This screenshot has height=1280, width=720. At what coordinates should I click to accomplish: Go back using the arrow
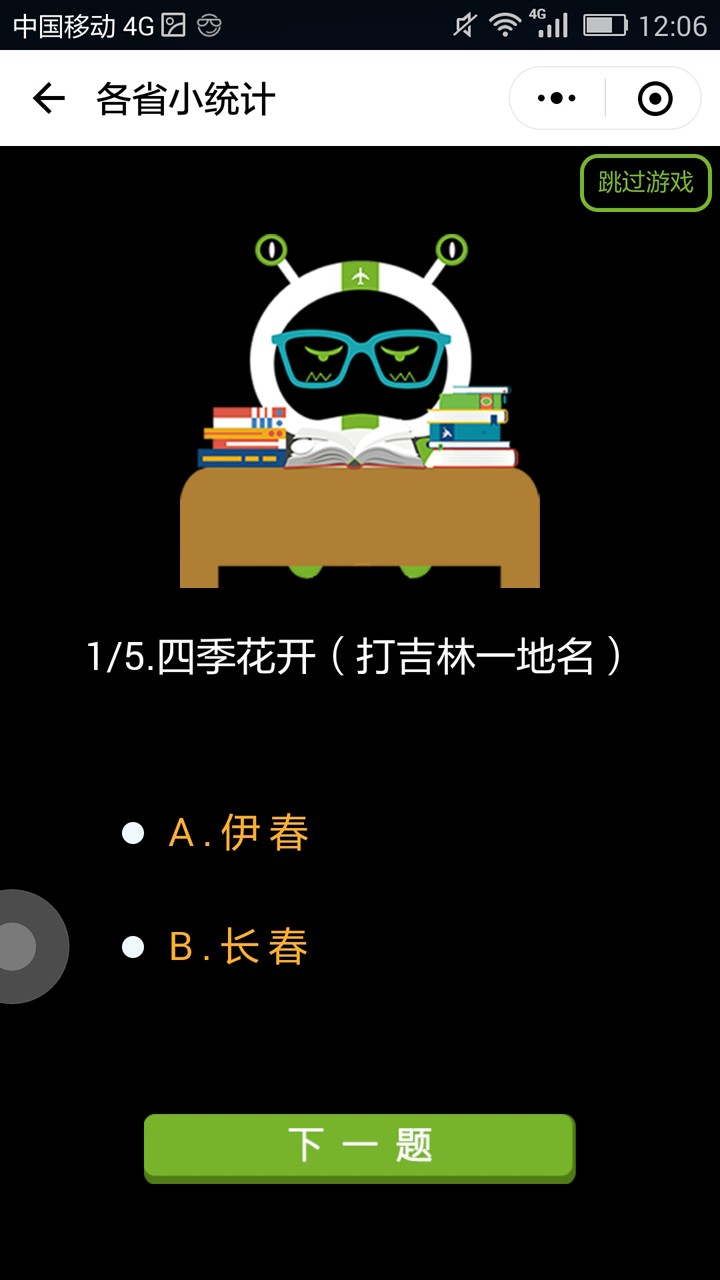point(48,98)
